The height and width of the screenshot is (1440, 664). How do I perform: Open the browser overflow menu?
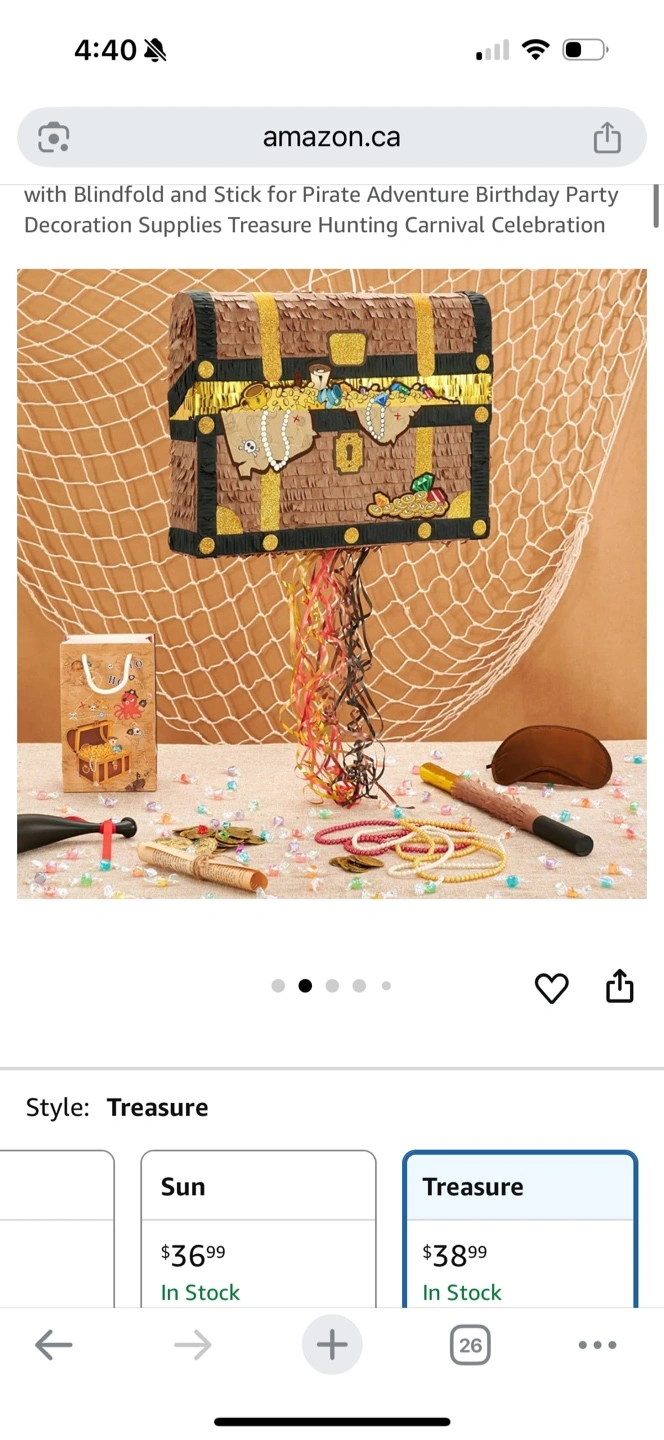click(598, 1345)
